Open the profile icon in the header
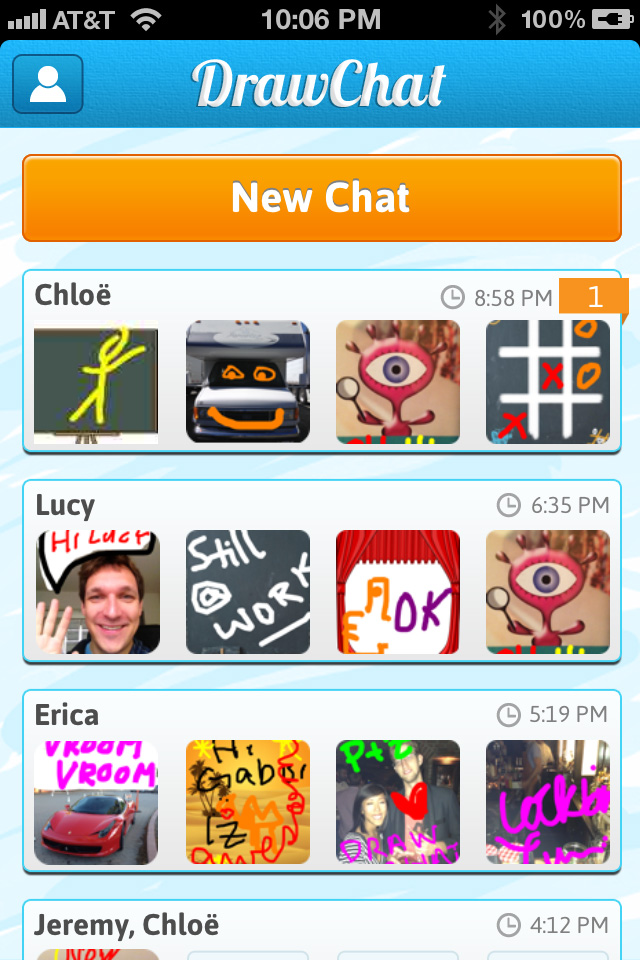 [47, 84]
